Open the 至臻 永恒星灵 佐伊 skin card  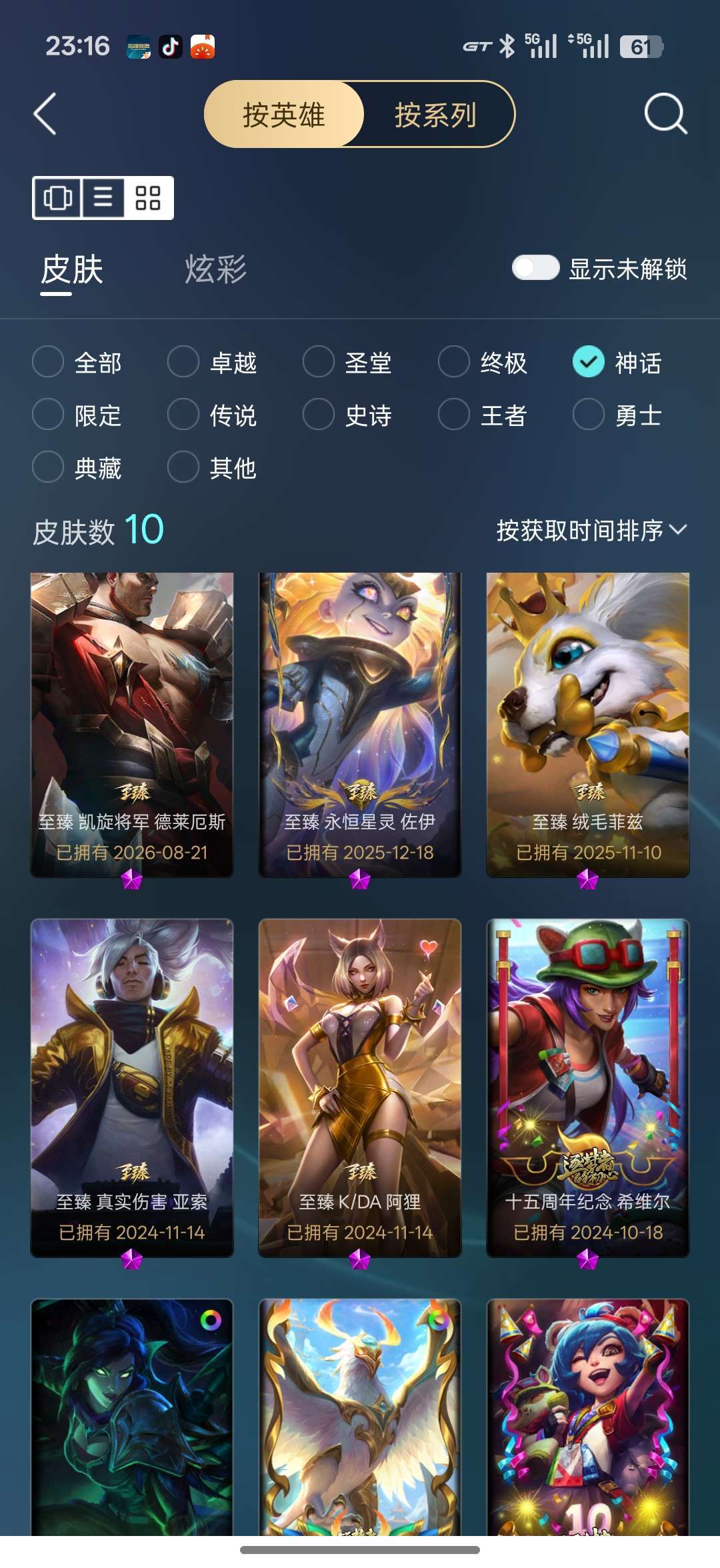pos(360,725)
